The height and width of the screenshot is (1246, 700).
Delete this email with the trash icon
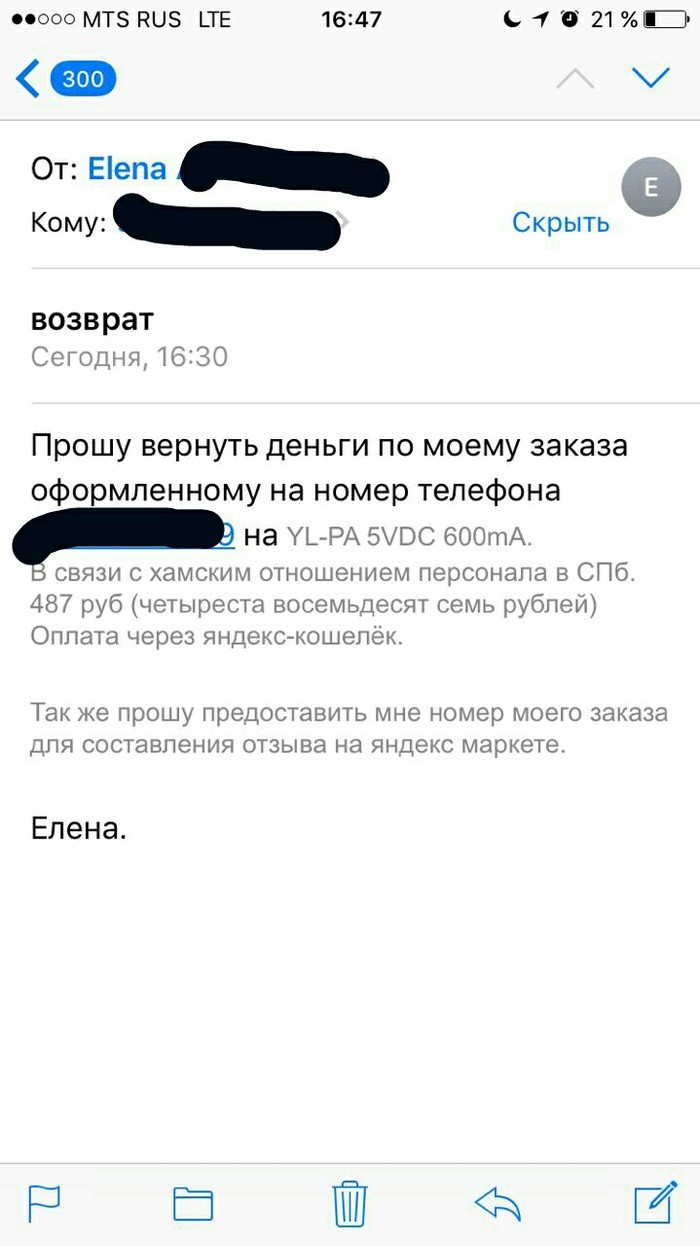(x=349, y=1201)
